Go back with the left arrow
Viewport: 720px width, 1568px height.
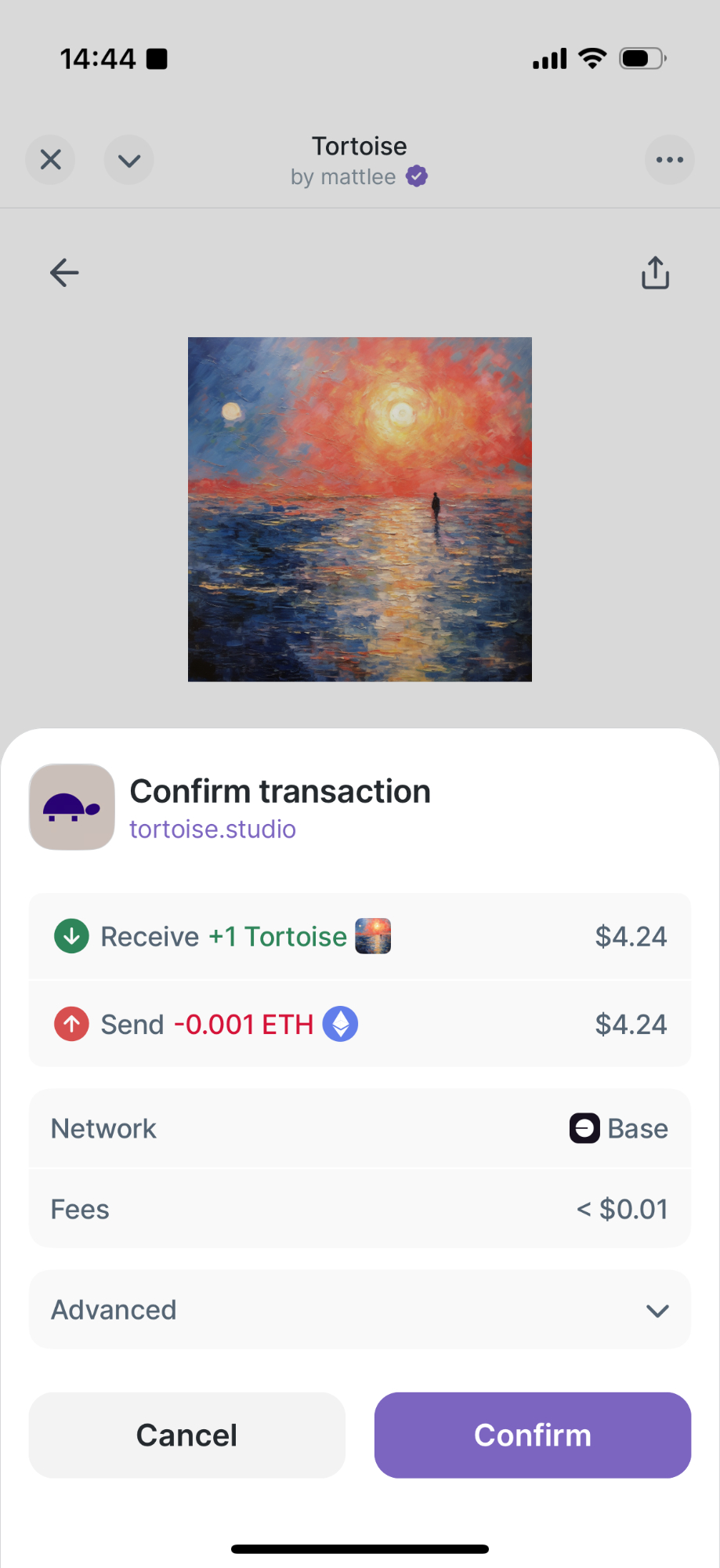(64, 273)
